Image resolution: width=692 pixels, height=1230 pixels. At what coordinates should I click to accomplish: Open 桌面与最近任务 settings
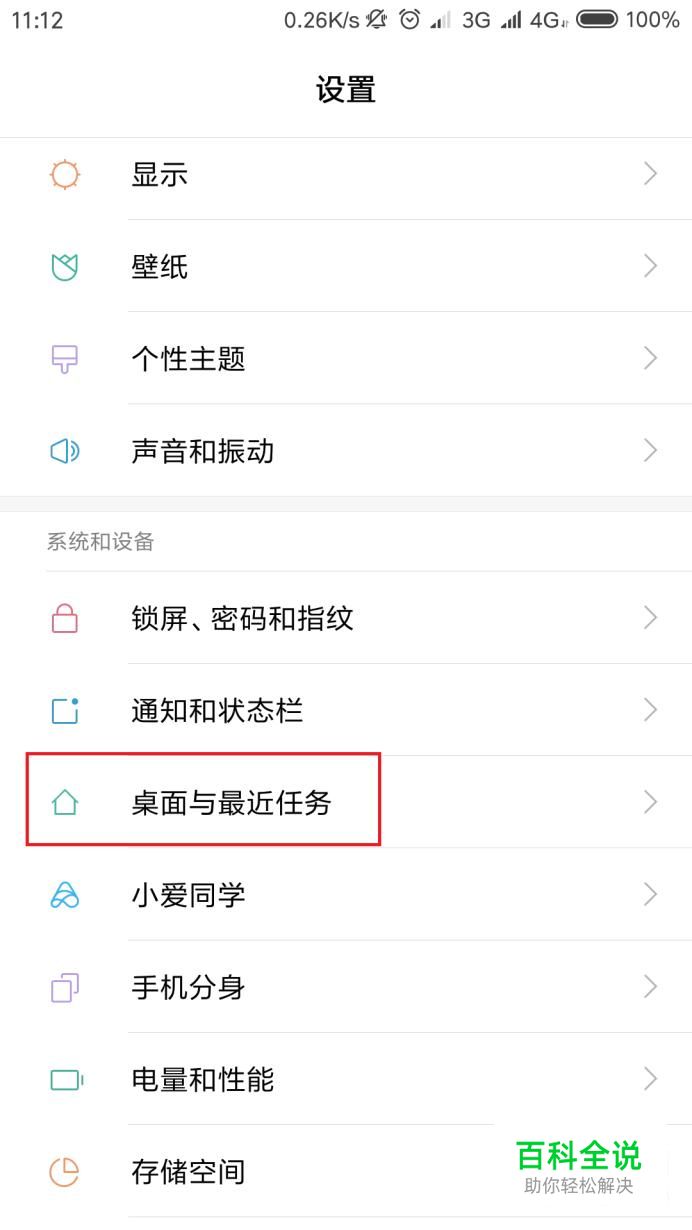pyautogui.click(x=345, y=802)
